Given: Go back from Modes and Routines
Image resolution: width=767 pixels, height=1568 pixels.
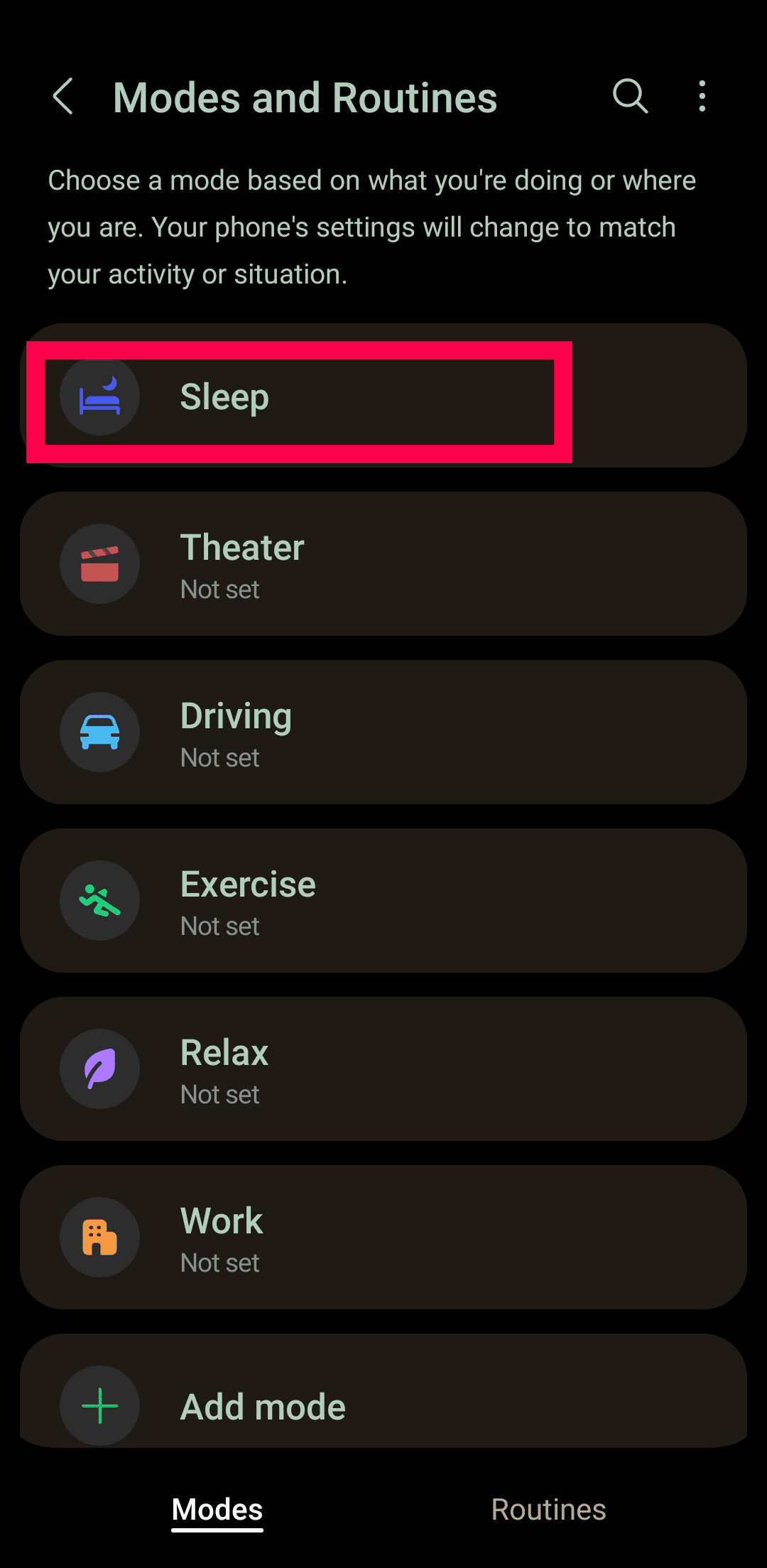Looking at the screenshot, I should (x=63, y=97).
